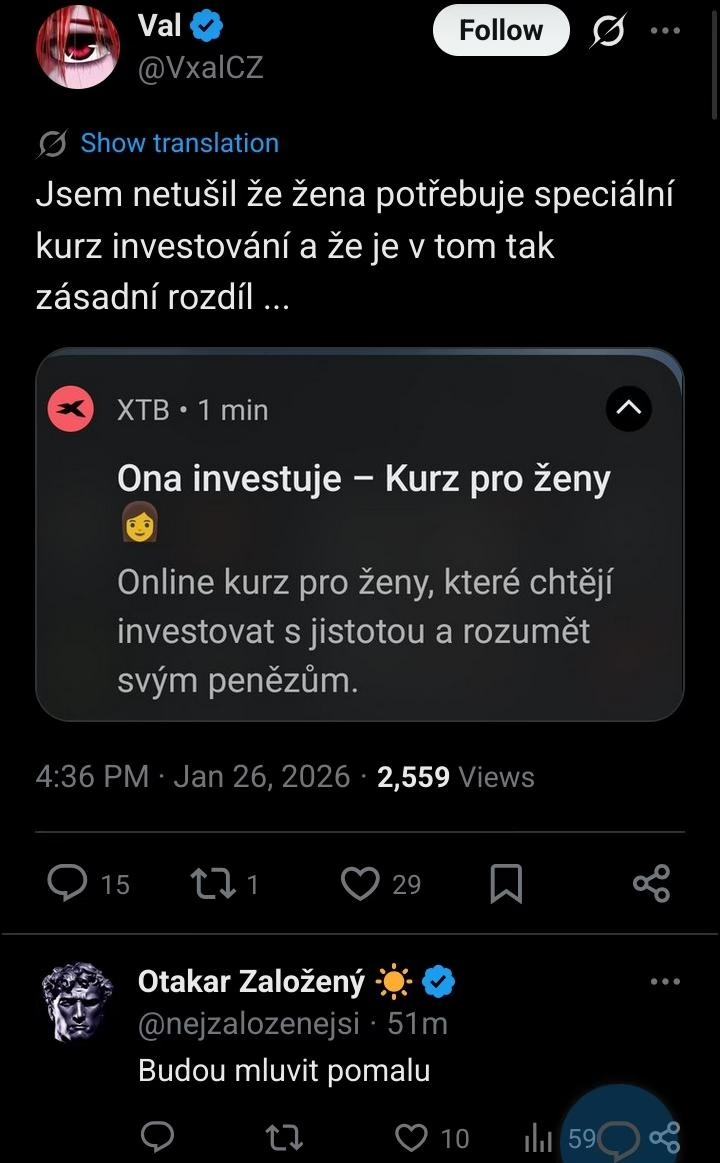Open view analytics on Otakar's reply
Viewport: 720px width, 1163px height.
537,1137
